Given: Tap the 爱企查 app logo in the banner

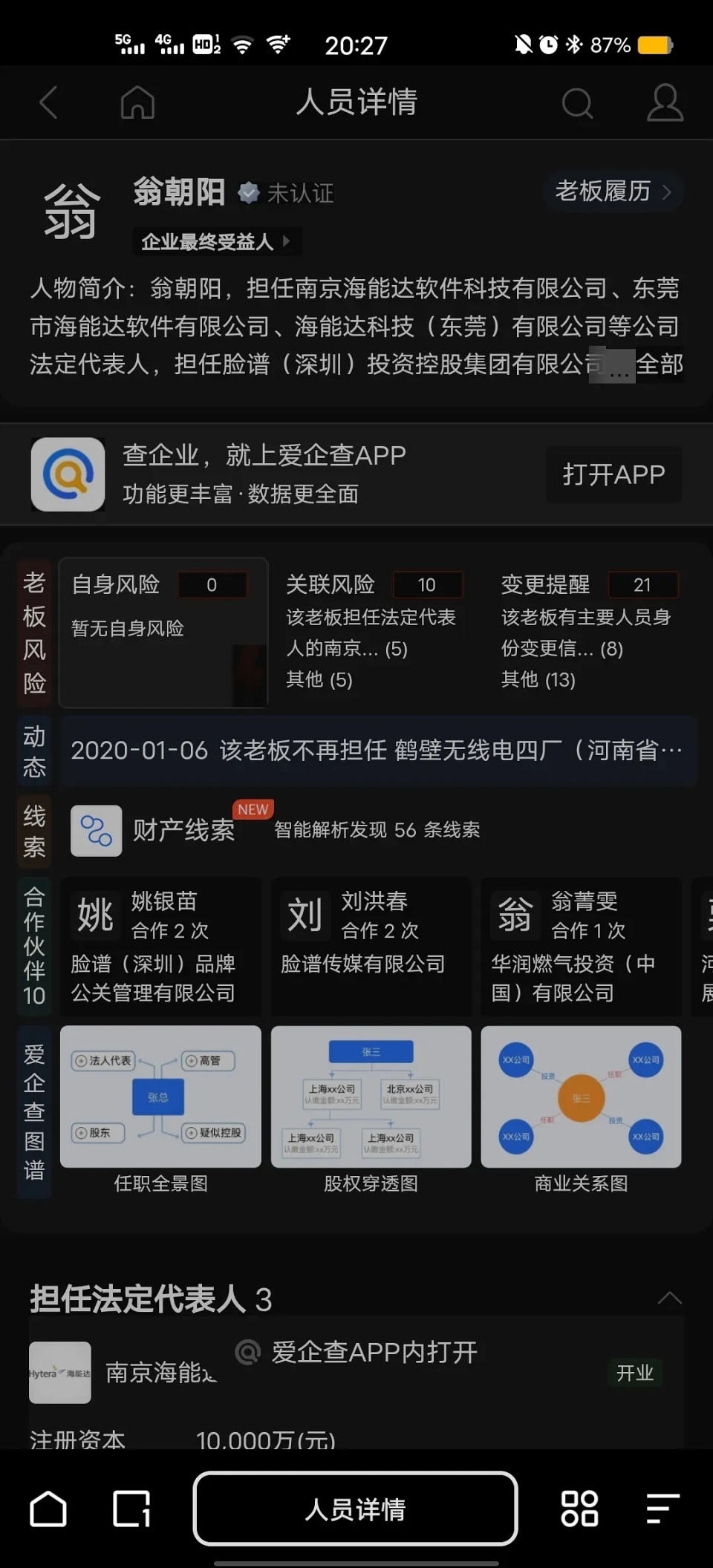Looking at the screenshot, I should click(68, 474).
